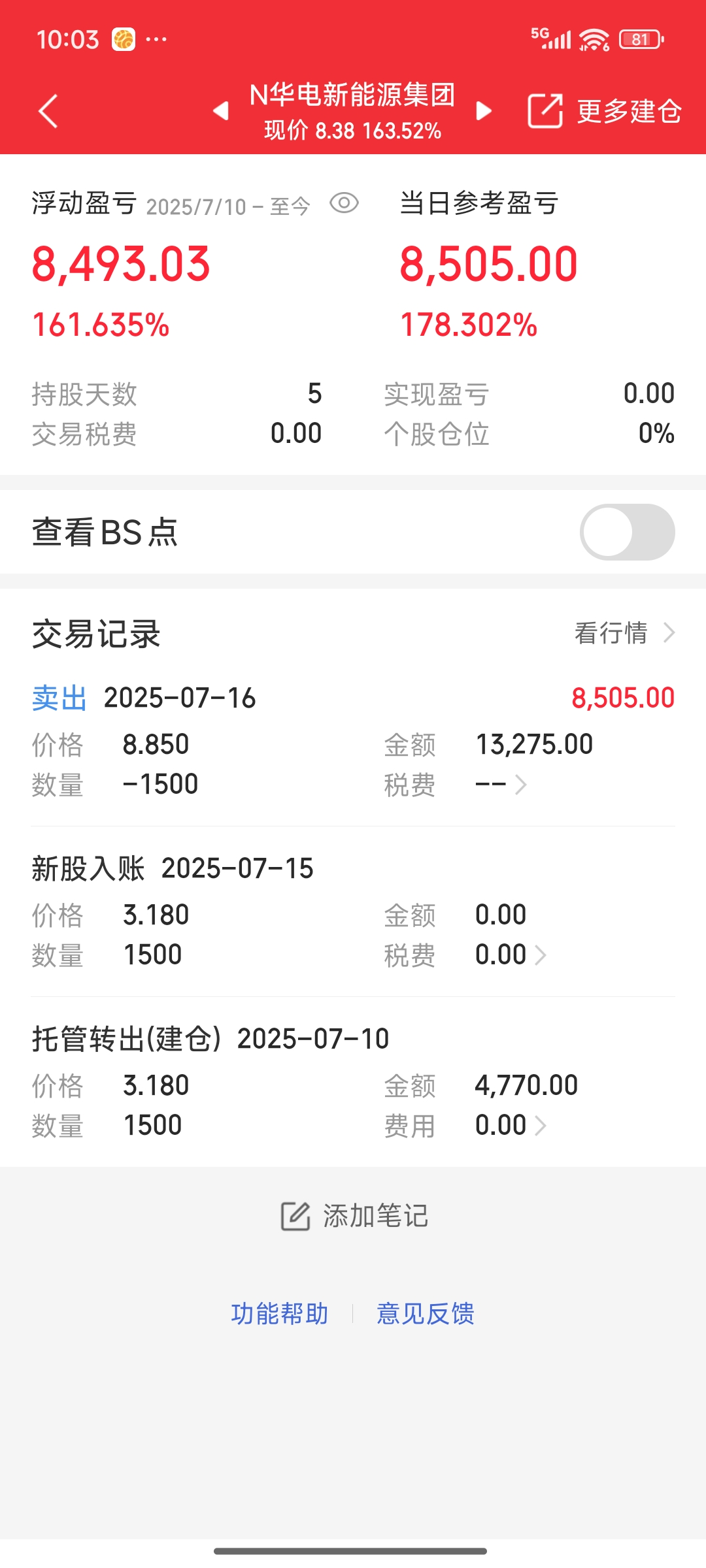Screen dimensions: 706x1568
Task: Switch to the previous stock with left arrow
Action: point(221,111)
